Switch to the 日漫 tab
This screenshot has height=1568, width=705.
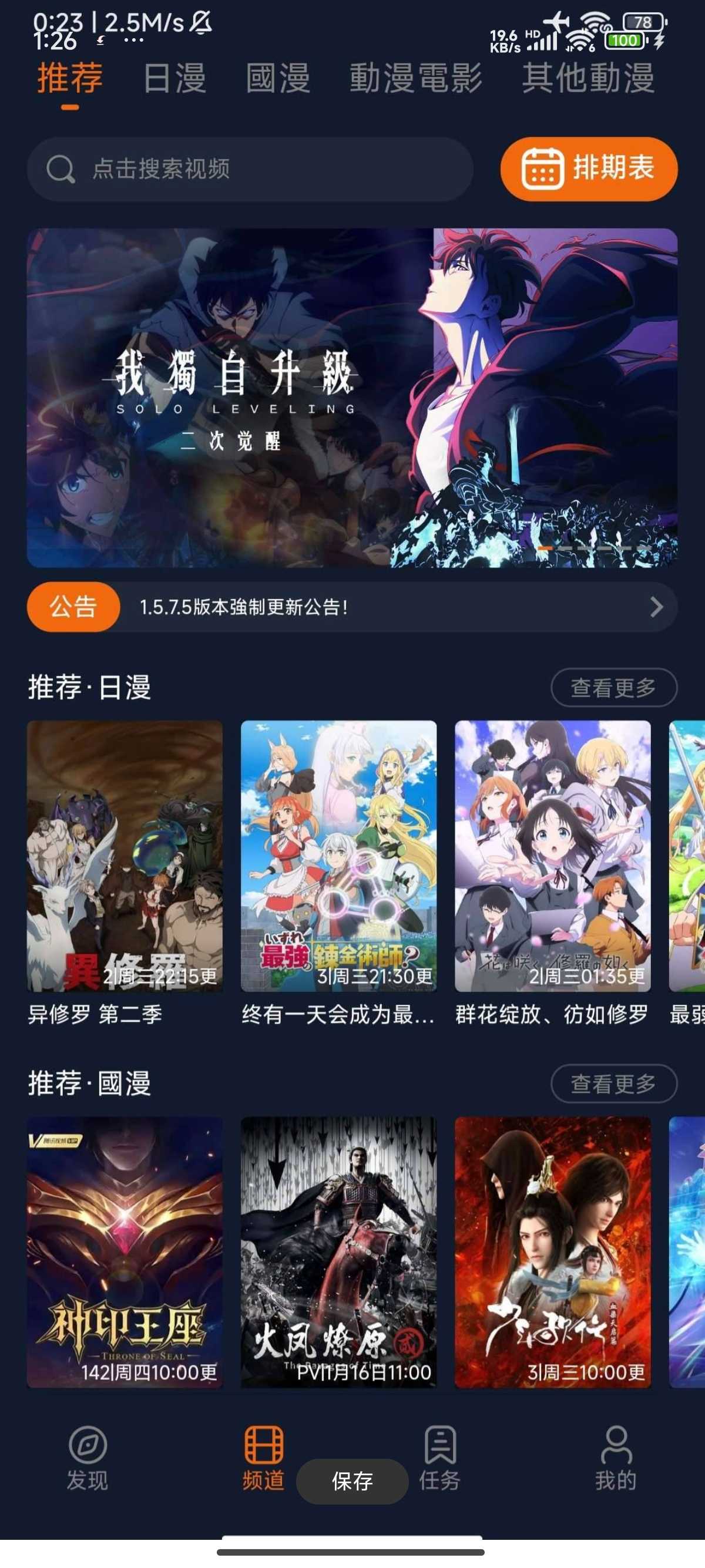point(174,79)
